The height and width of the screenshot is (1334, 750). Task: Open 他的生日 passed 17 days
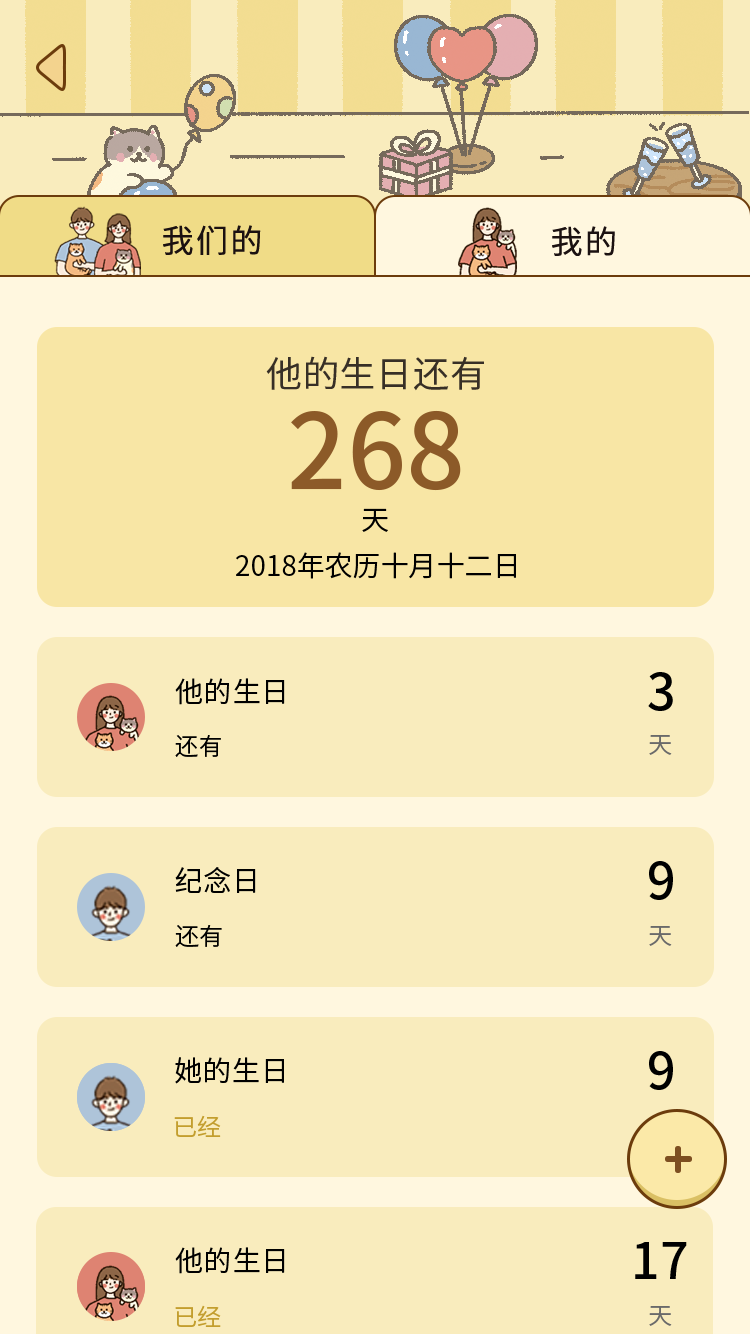pyautogui.click(x=375, y=1280)
